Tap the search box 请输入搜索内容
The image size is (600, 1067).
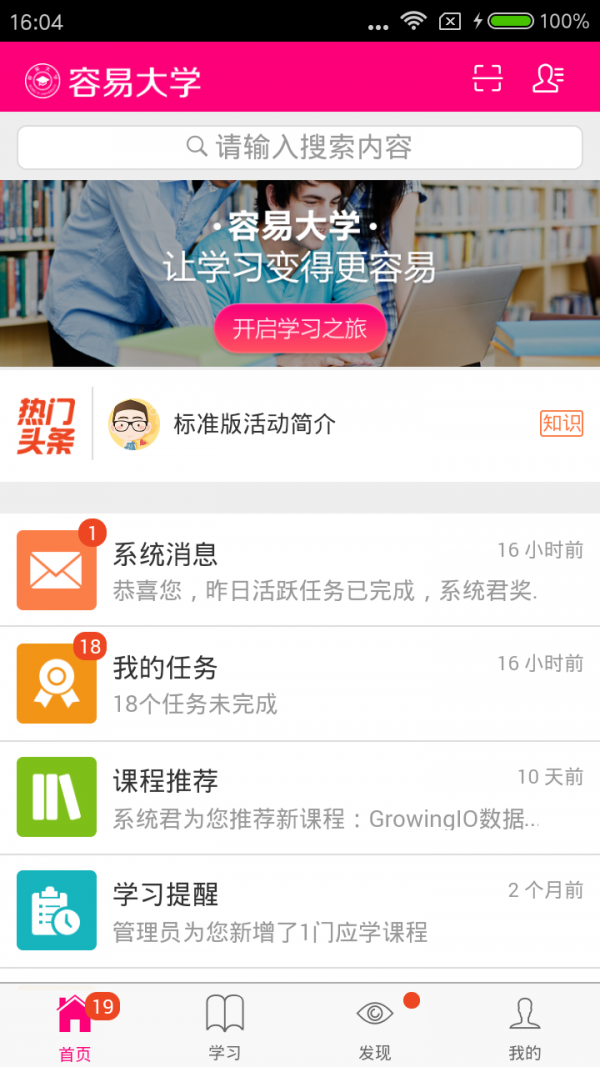coord(300,148)
